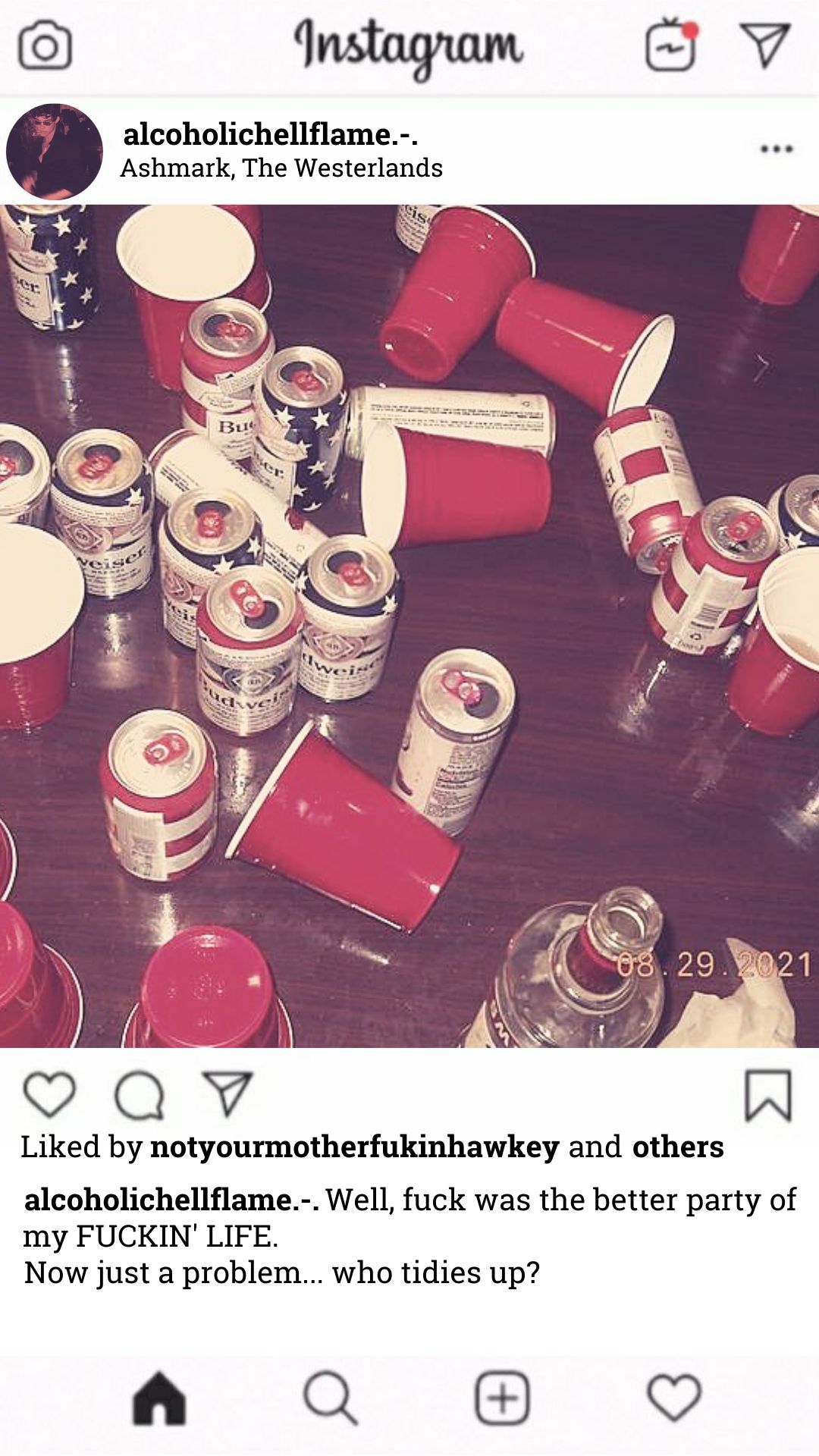This screenshot has width=819, height=1456.
Task: Share the post via paper plane
Action: tap(227, 1094)
